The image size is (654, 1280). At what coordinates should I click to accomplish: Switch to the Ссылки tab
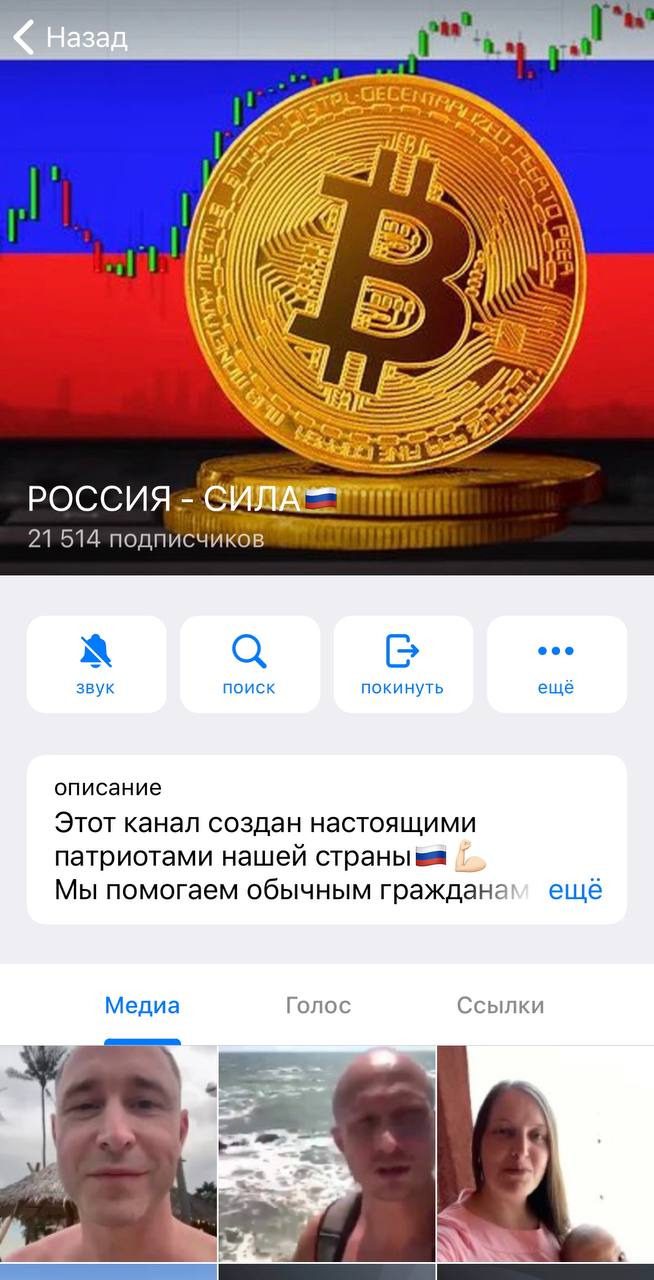(500, 1005)
